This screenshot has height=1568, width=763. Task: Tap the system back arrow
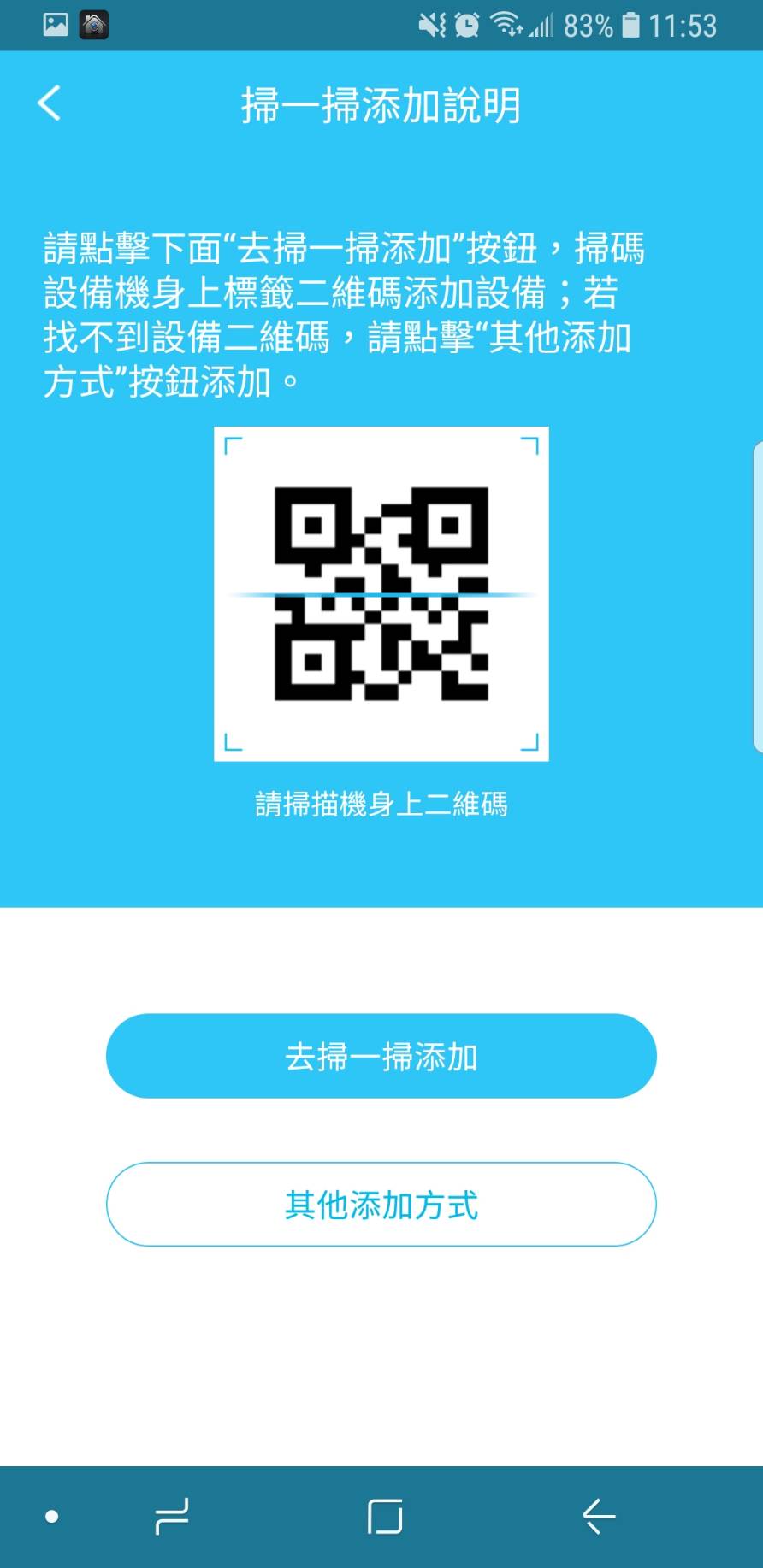coord(599,1517)
